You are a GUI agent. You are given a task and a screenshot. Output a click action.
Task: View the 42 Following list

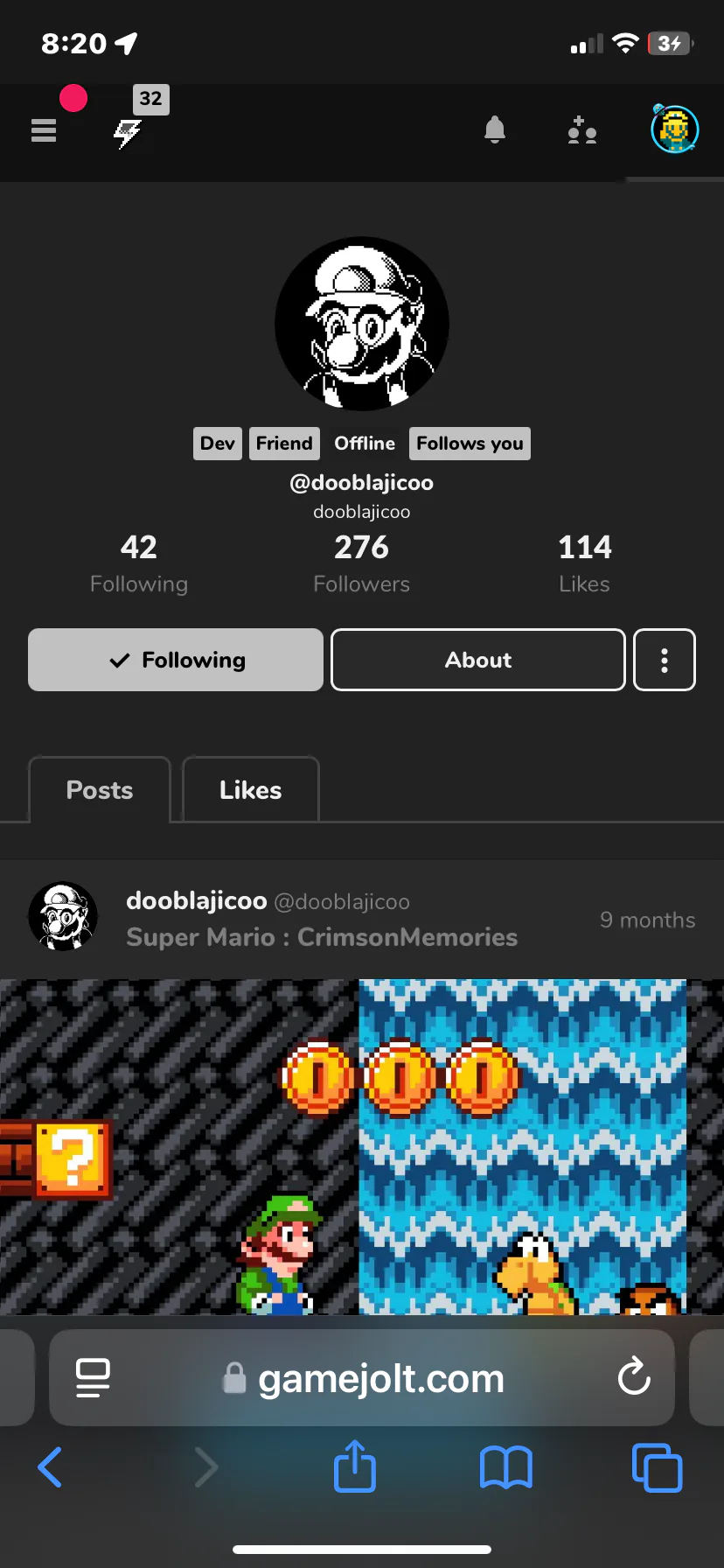point(139,563)
